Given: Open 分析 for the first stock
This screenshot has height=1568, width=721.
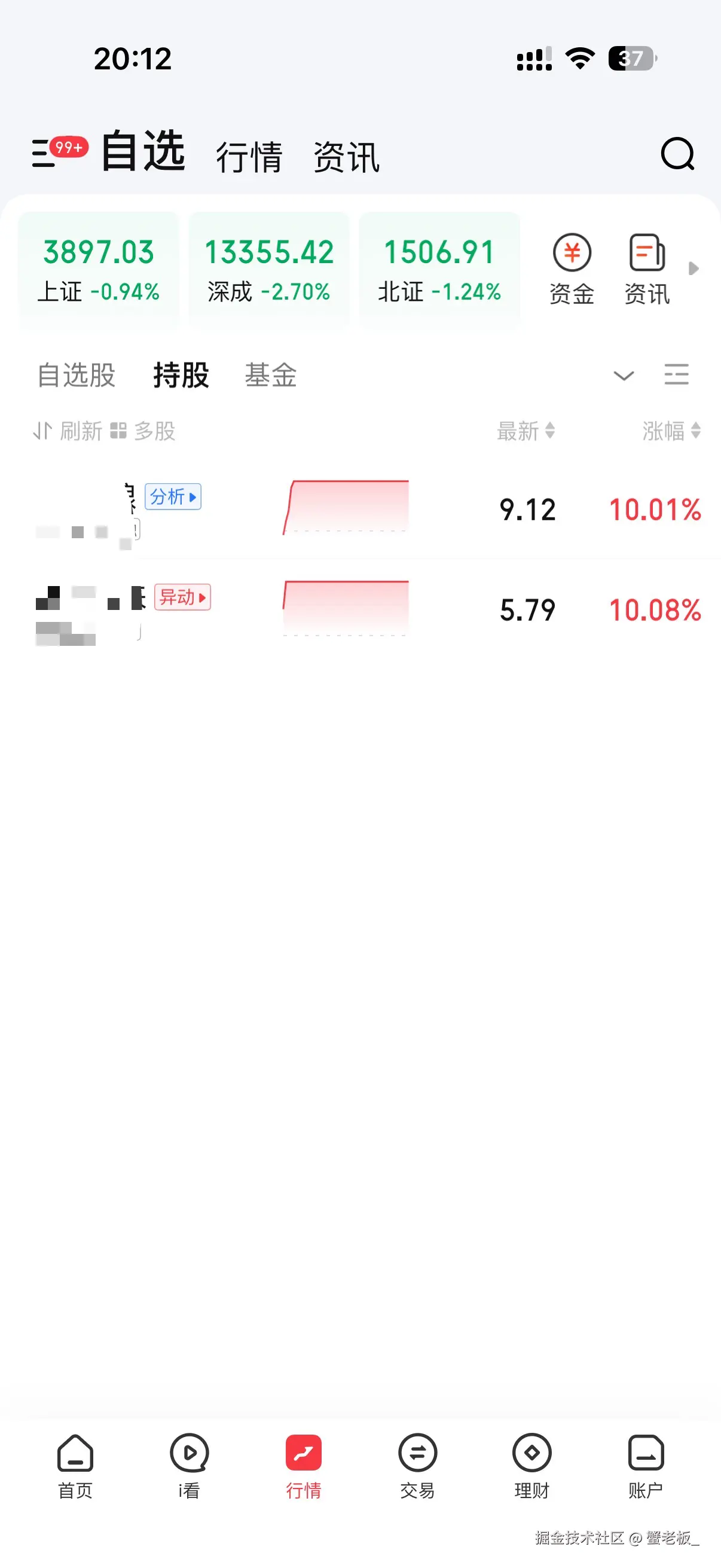Looking at the screenshot, I should pyautogui.click(x=173, y=497).
